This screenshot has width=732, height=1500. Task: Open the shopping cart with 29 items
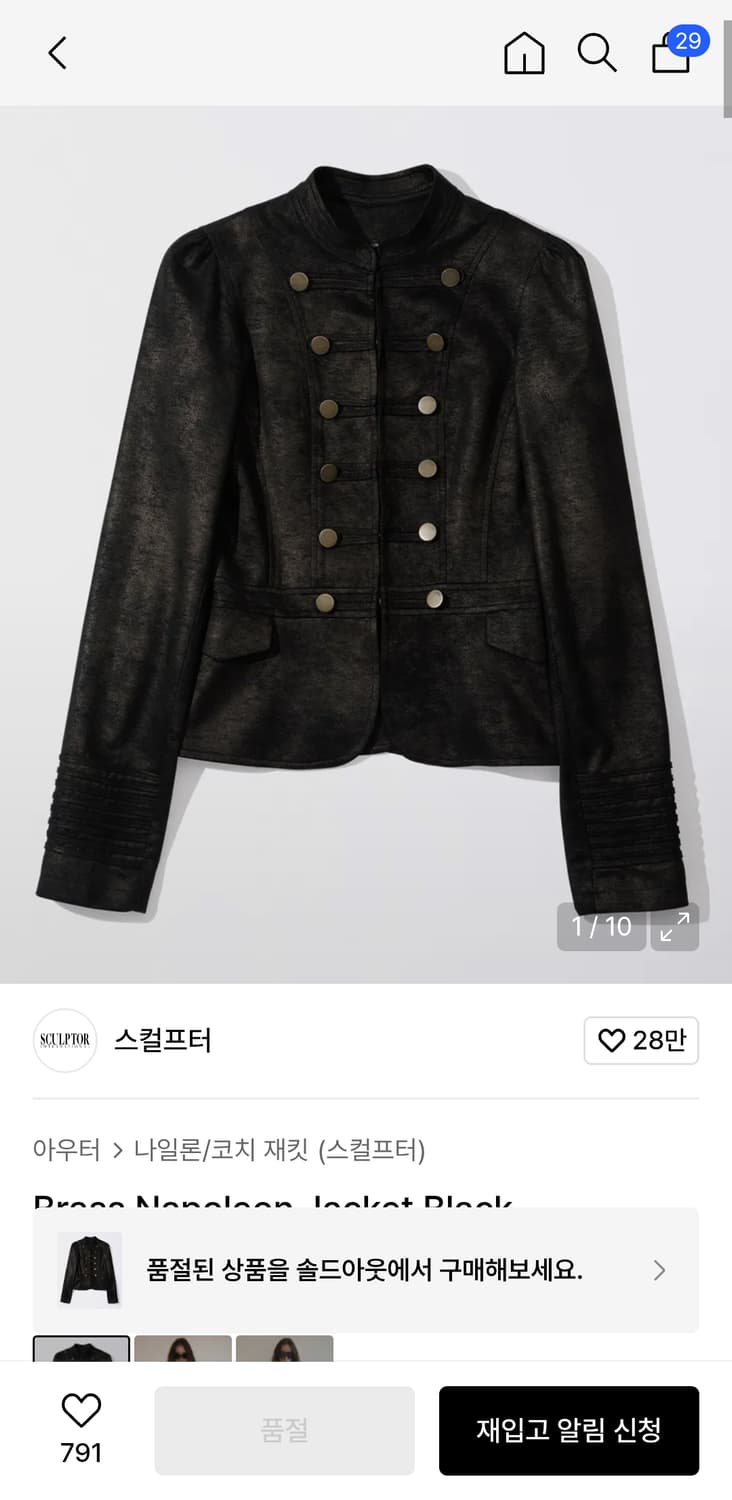tap(671, 54)
